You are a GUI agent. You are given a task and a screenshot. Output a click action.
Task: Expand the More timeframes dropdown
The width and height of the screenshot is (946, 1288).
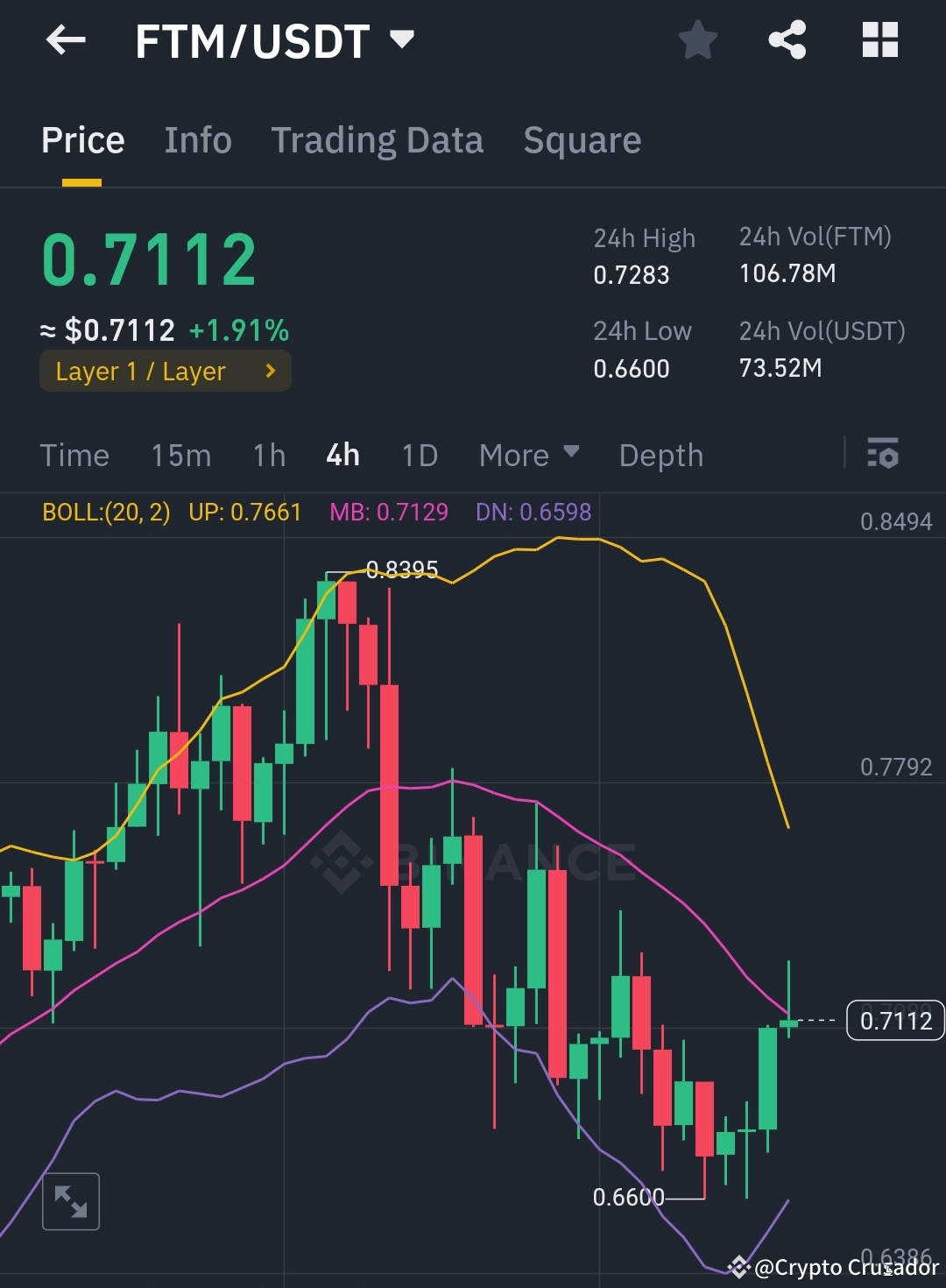(x=528, y=455)
